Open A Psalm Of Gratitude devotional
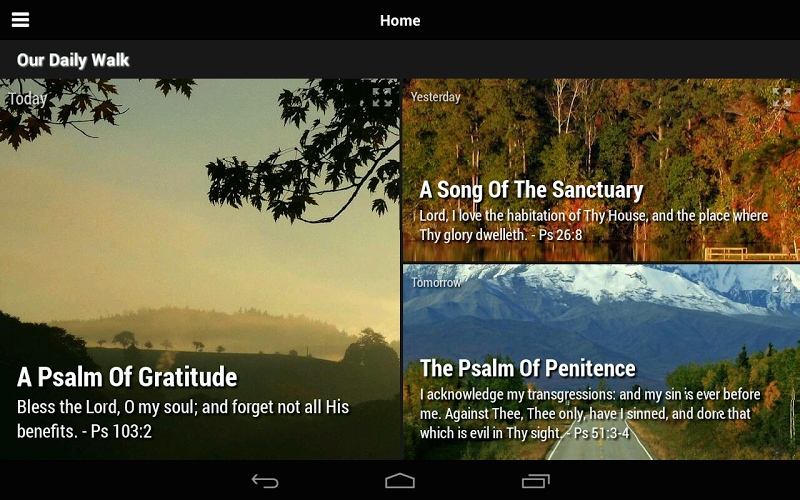800x500 pixels. pos(127,378)
